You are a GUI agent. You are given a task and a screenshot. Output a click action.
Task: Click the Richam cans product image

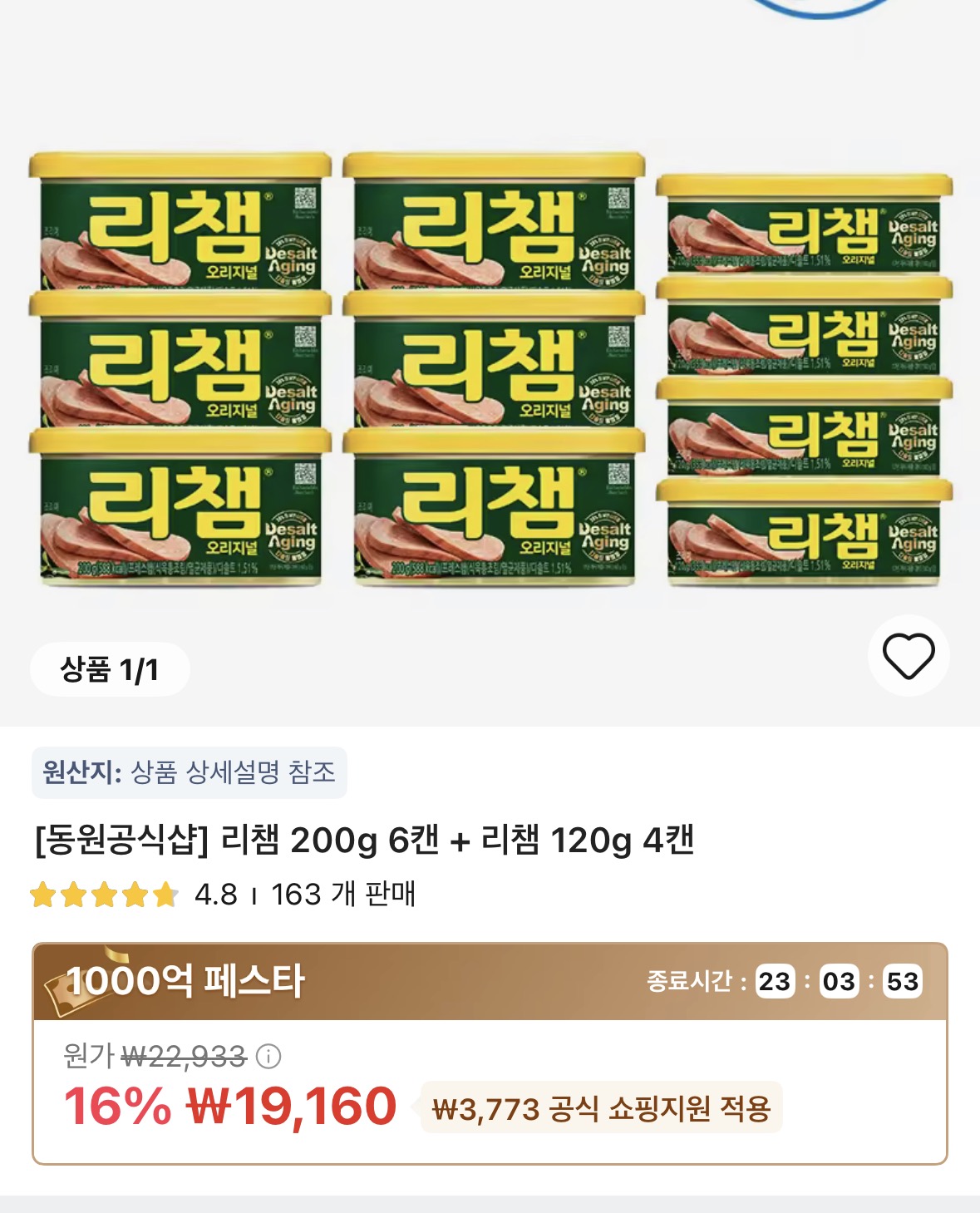point(490,366)
